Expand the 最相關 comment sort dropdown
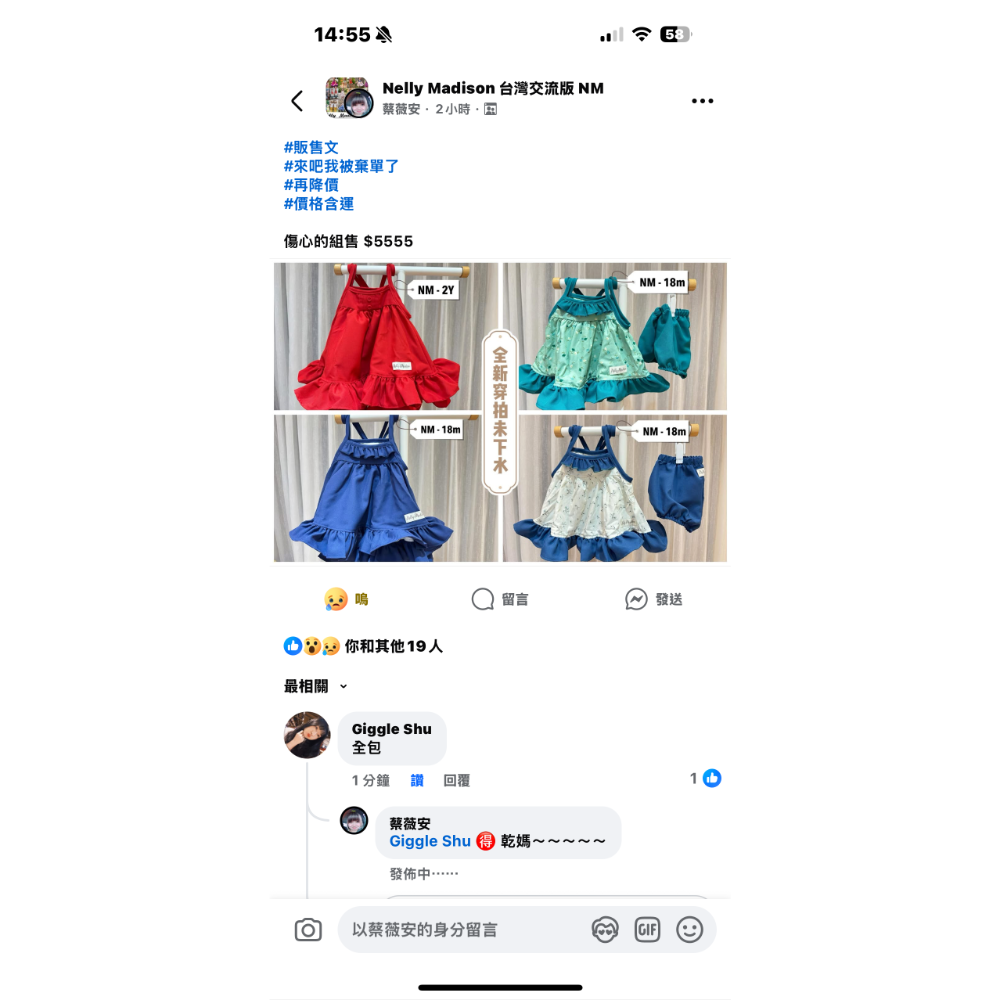The image size is (1000, 1000). click(x=315, y=686)
